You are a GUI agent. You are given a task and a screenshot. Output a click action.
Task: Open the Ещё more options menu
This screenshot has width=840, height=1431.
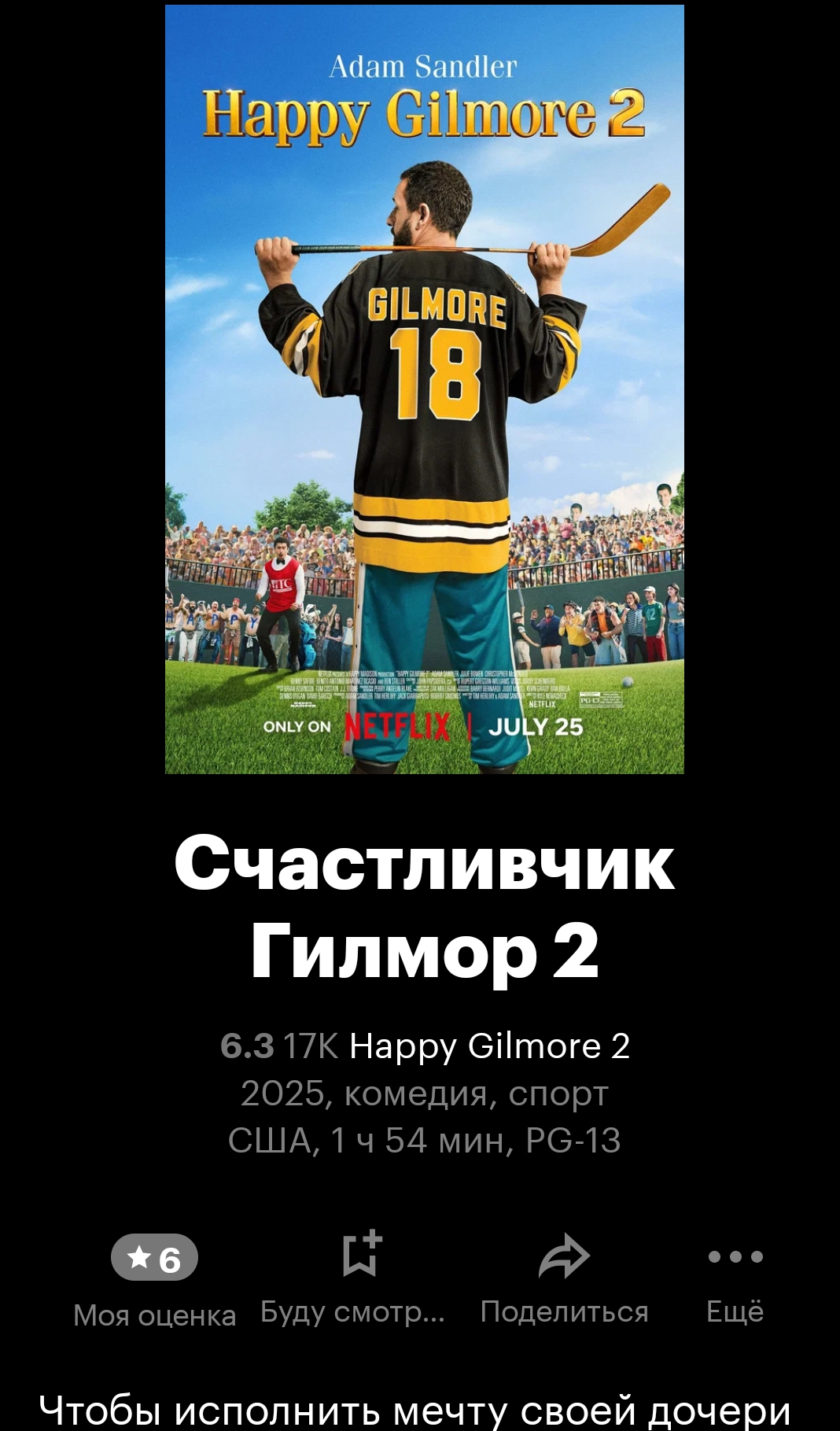[735, 1257]
